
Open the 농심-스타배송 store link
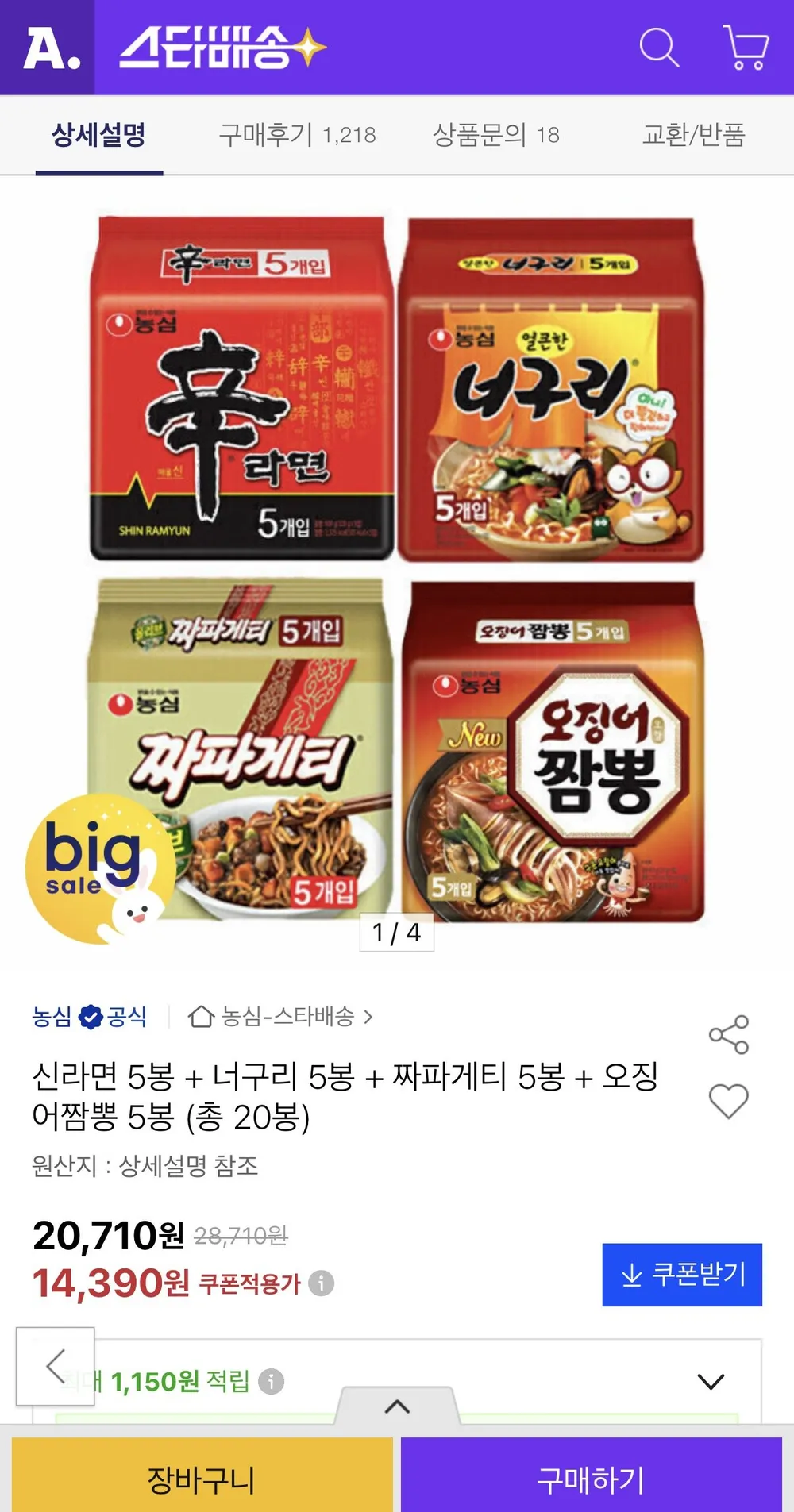pos(280,1016)
